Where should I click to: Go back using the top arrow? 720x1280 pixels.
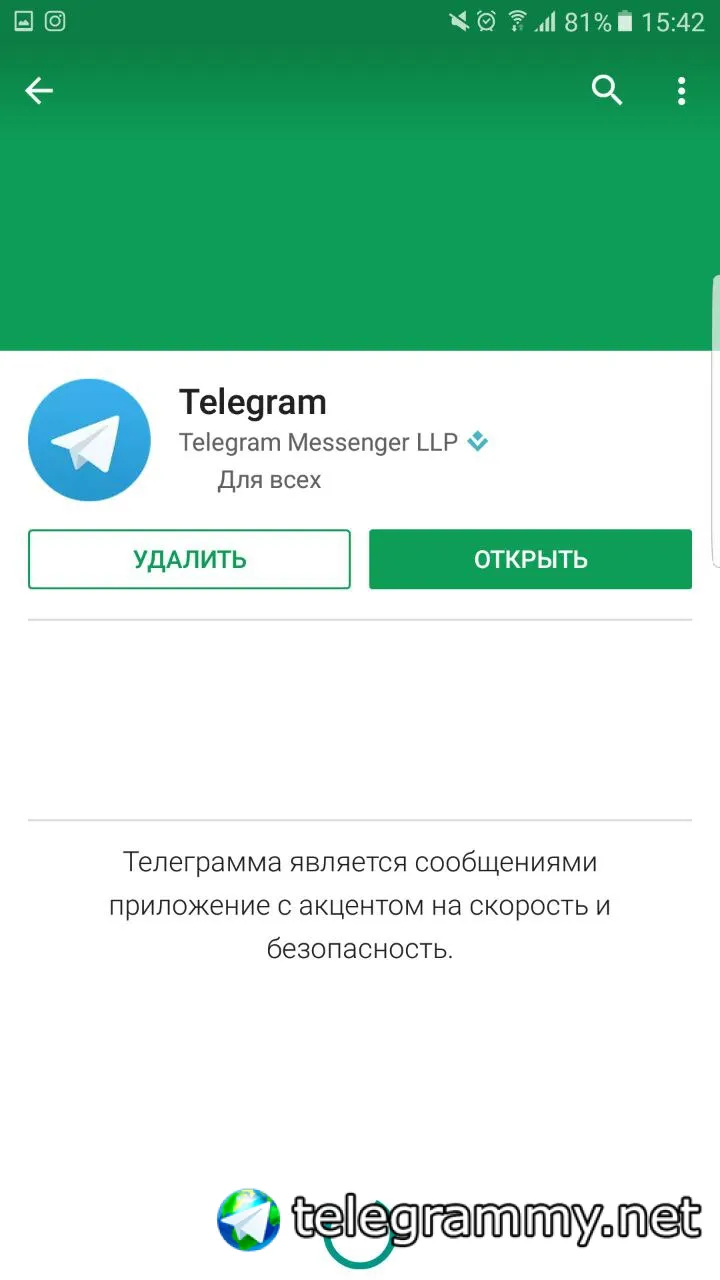pos(39,91)
